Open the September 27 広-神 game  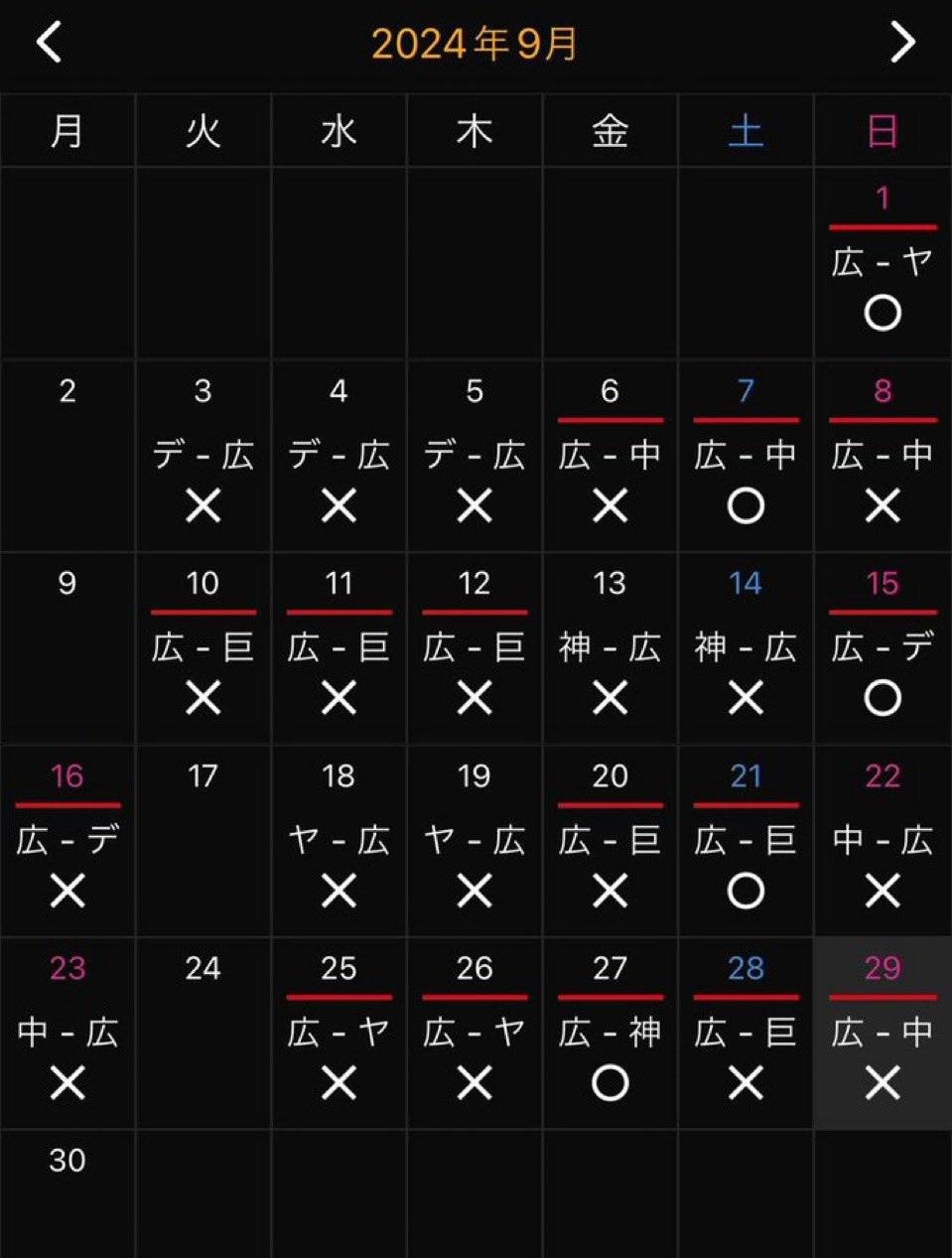point(610,1033)
